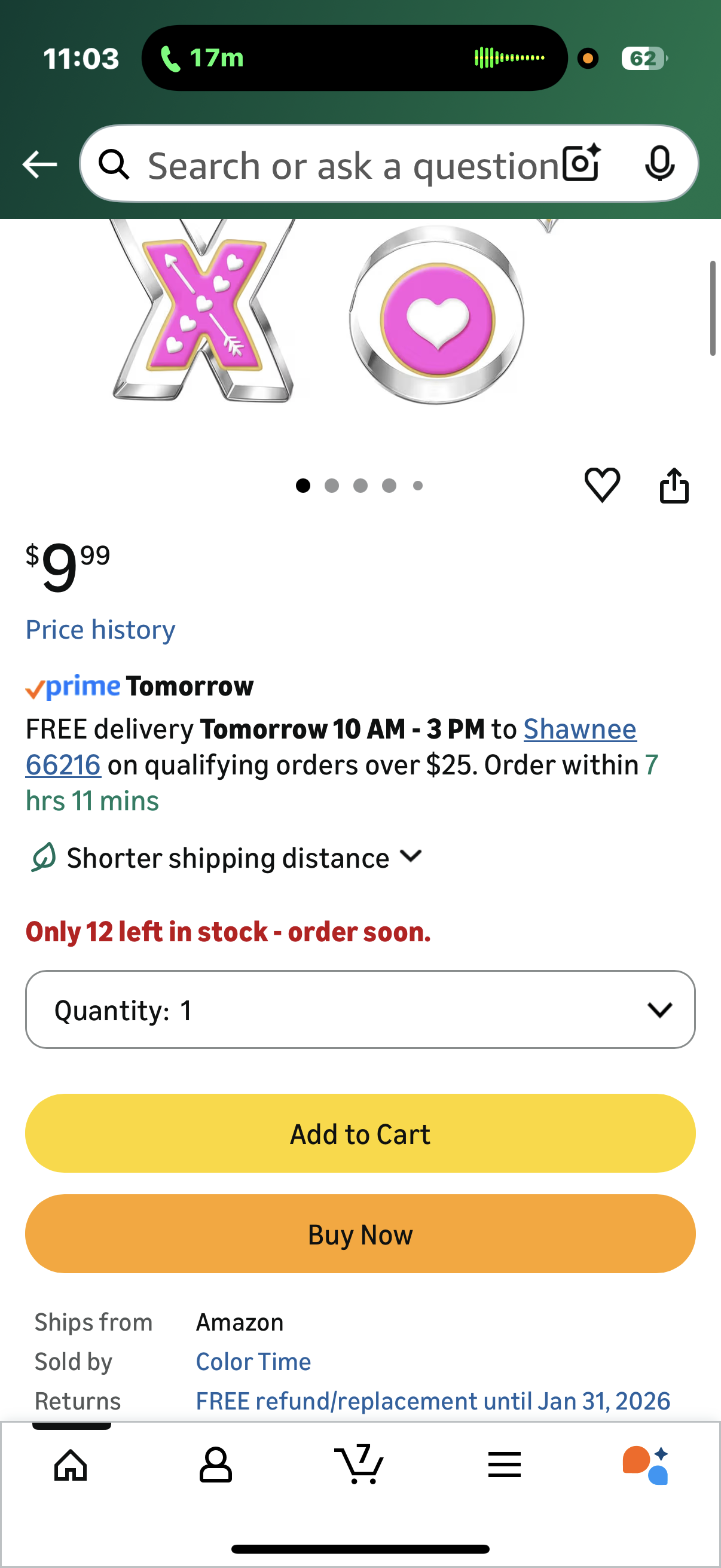Open the hamburger menu tab

[x=505, y=1465]
